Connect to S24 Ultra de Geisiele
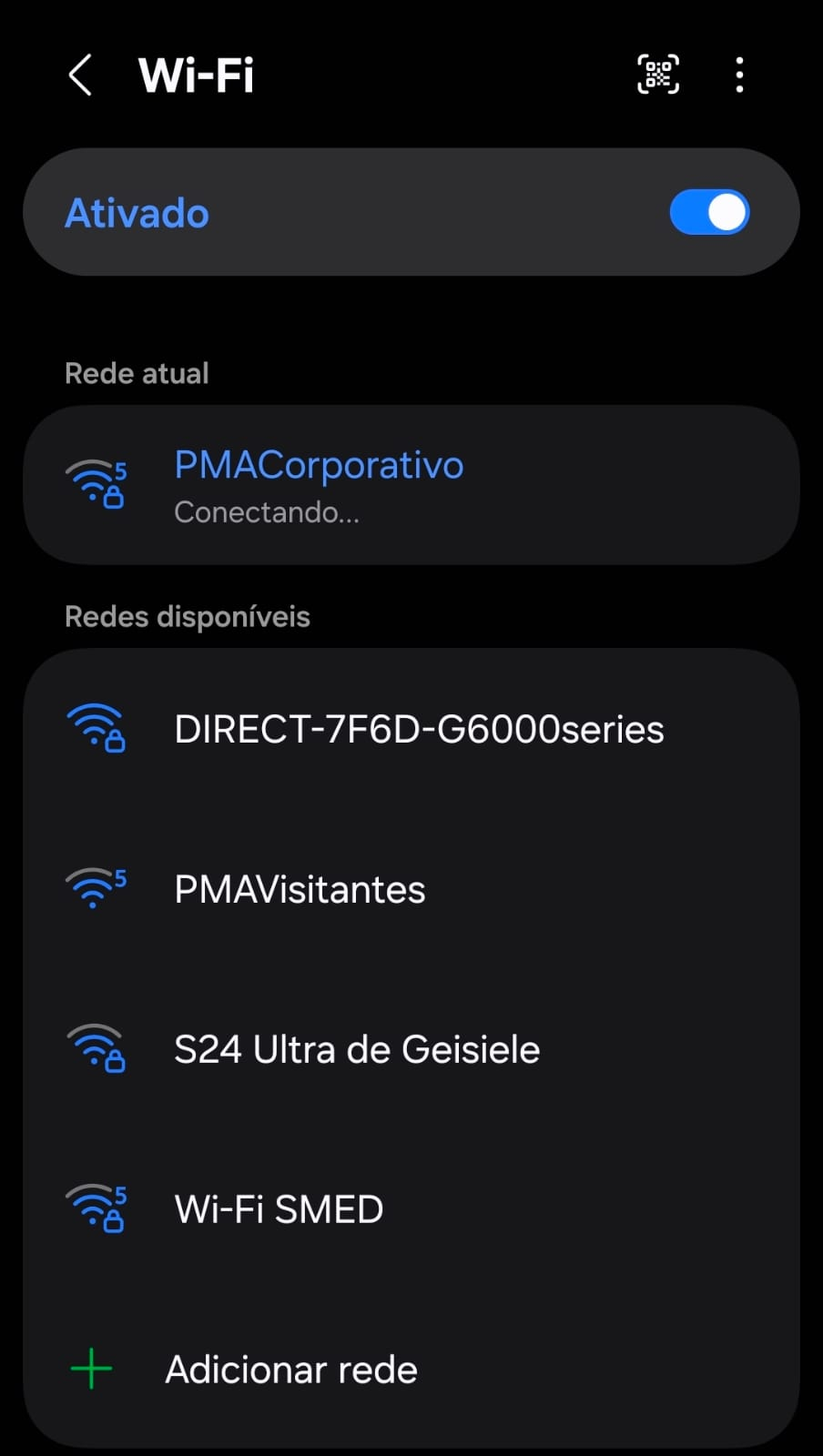This screenshot has width=823, height=1456. (411, 1049)
